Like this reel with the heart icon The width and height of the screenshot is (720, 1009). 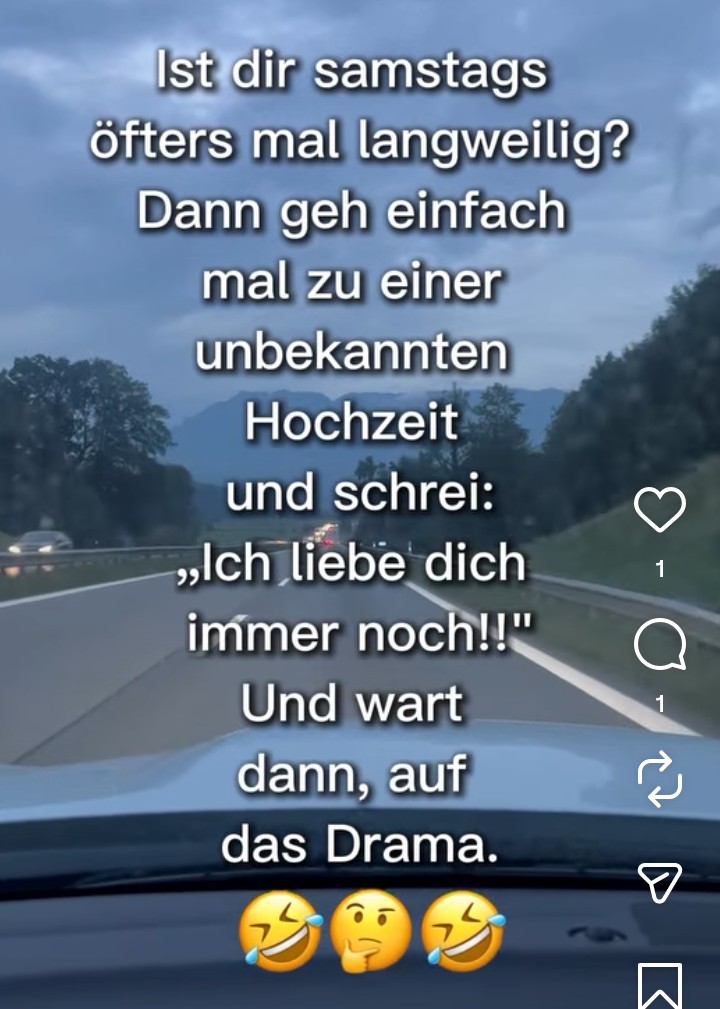[x=660, y=511]
